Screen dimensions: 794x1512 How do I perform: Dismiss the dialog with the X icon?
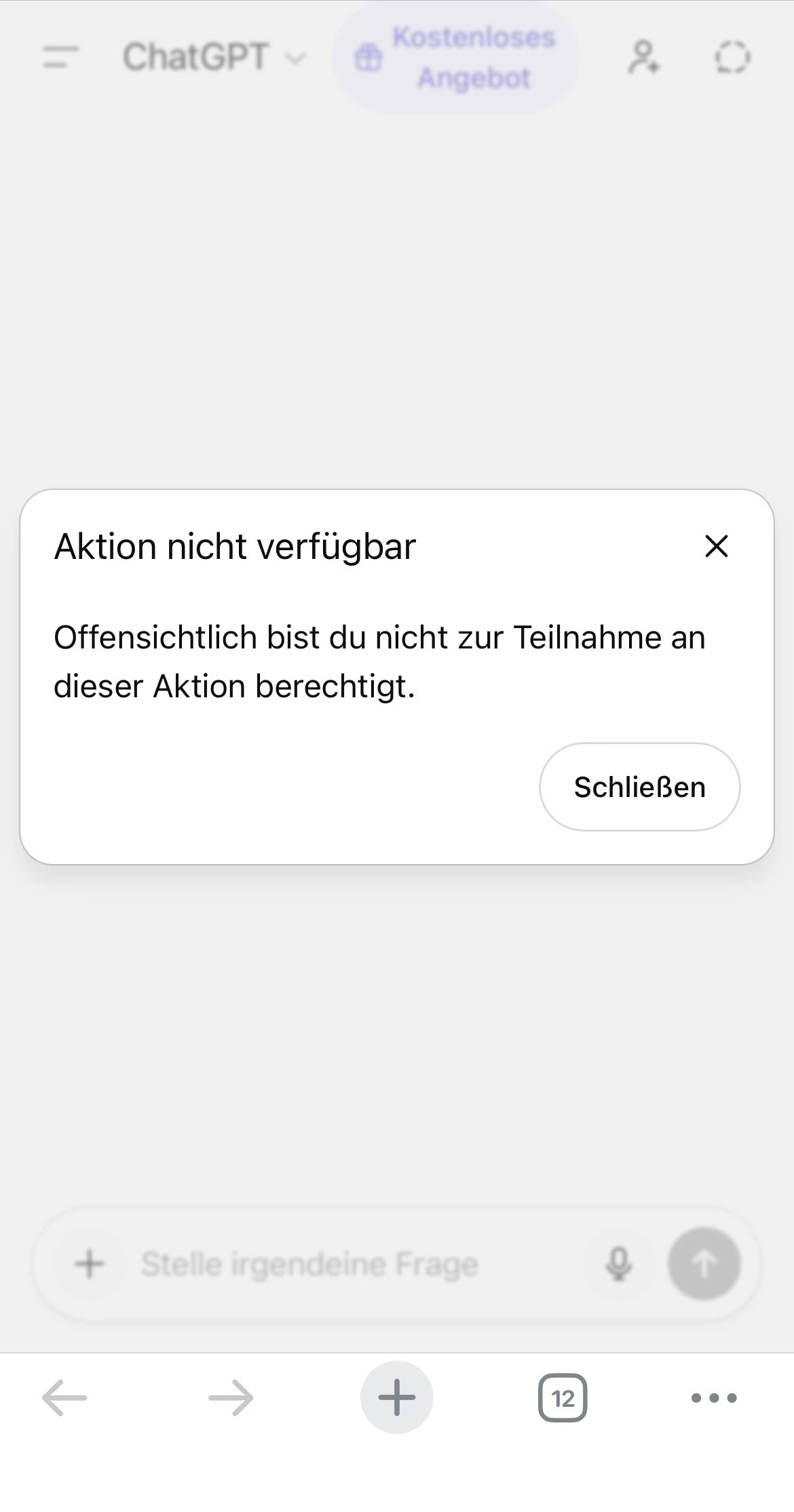coord(716,546)
